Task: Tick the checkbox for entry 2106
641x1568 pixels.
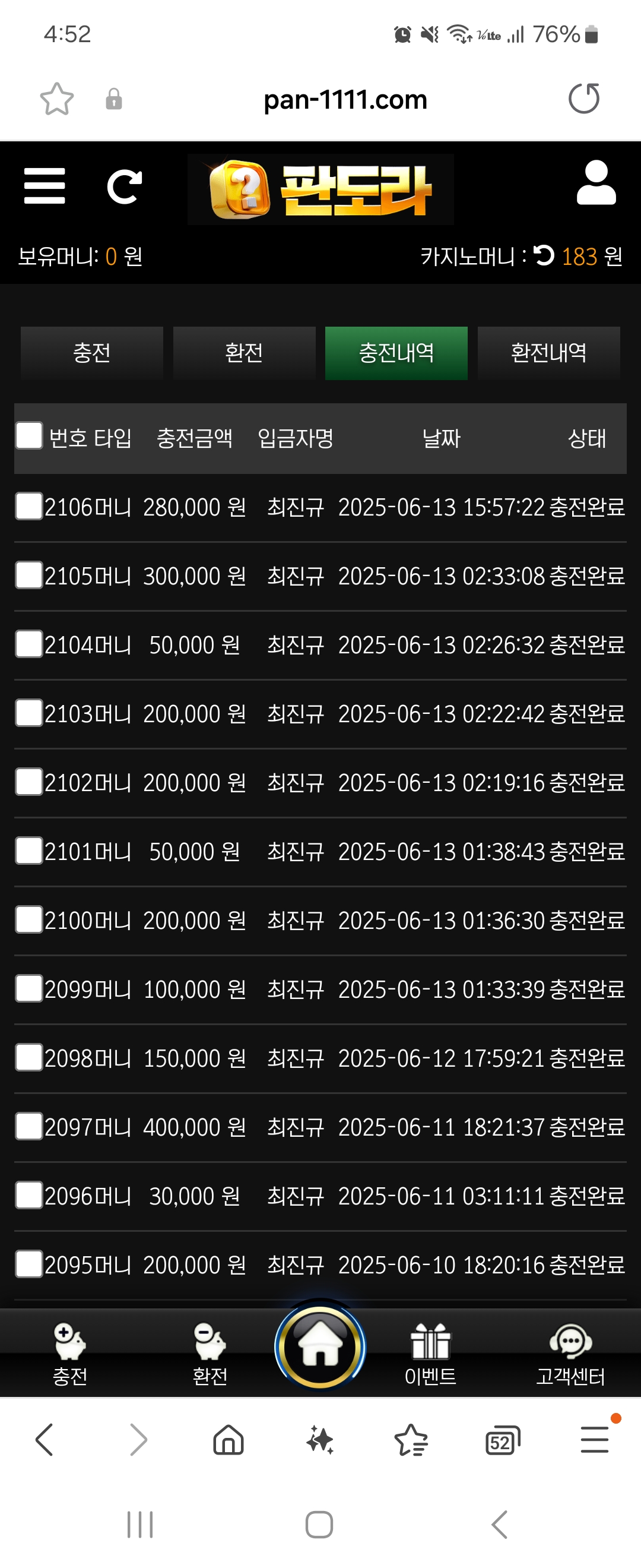Action: 28,507
